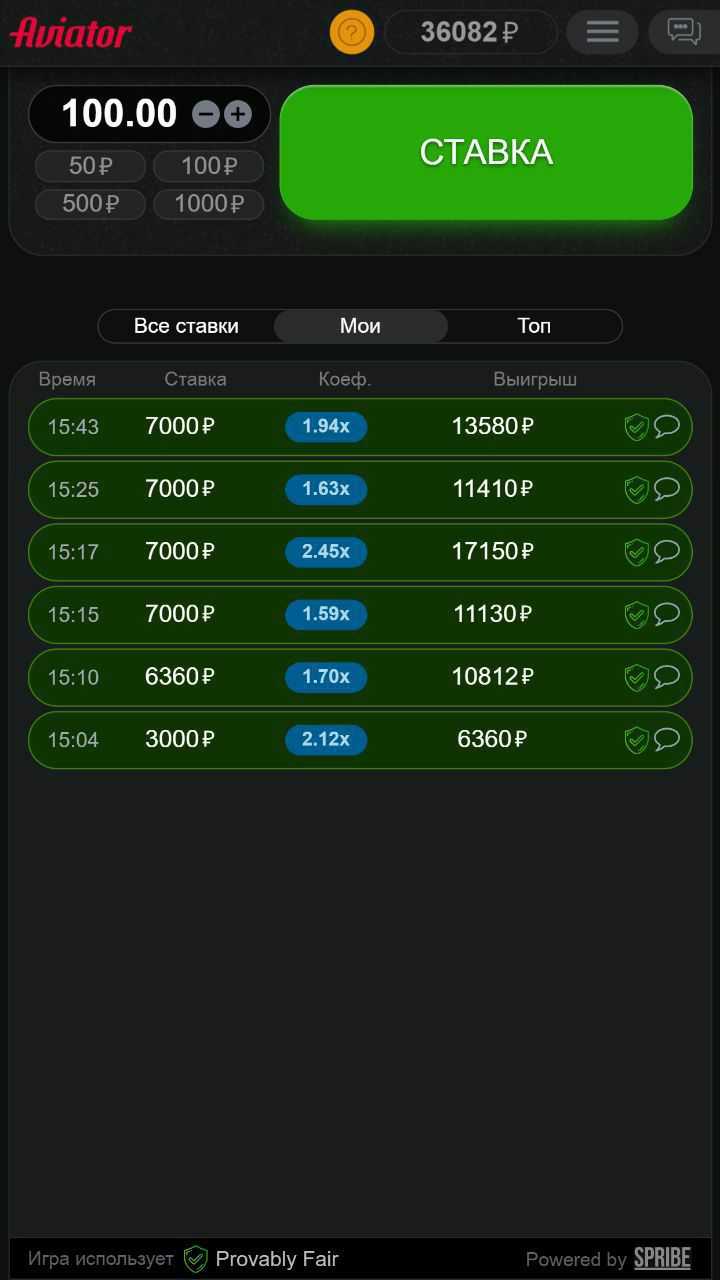Image resolution: width=720 pixels, height=1280 pixels.
Task: Choose the 1000₽ quick bet chip
Action: click(x=208, y=204)
